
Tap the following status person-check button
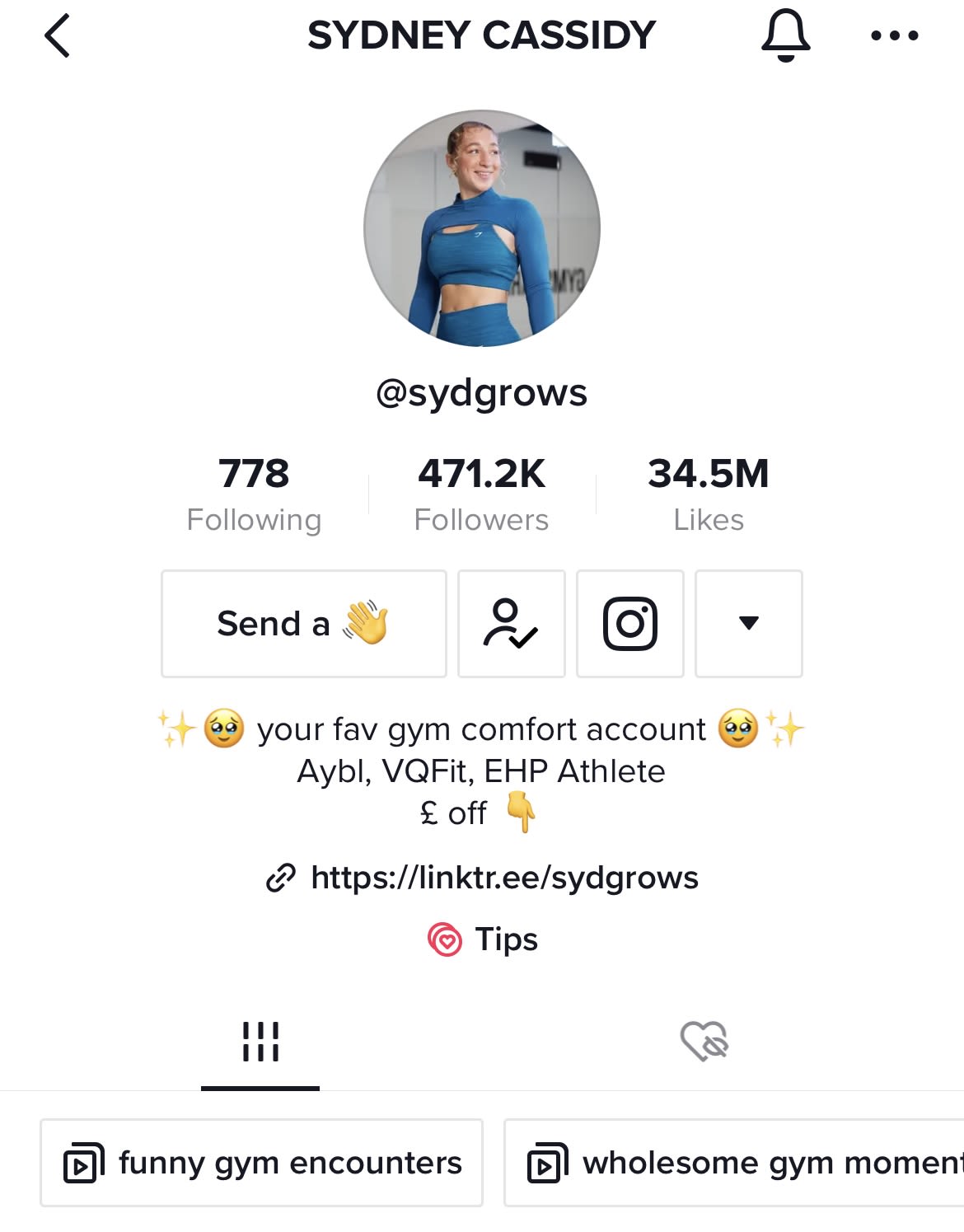512,624
